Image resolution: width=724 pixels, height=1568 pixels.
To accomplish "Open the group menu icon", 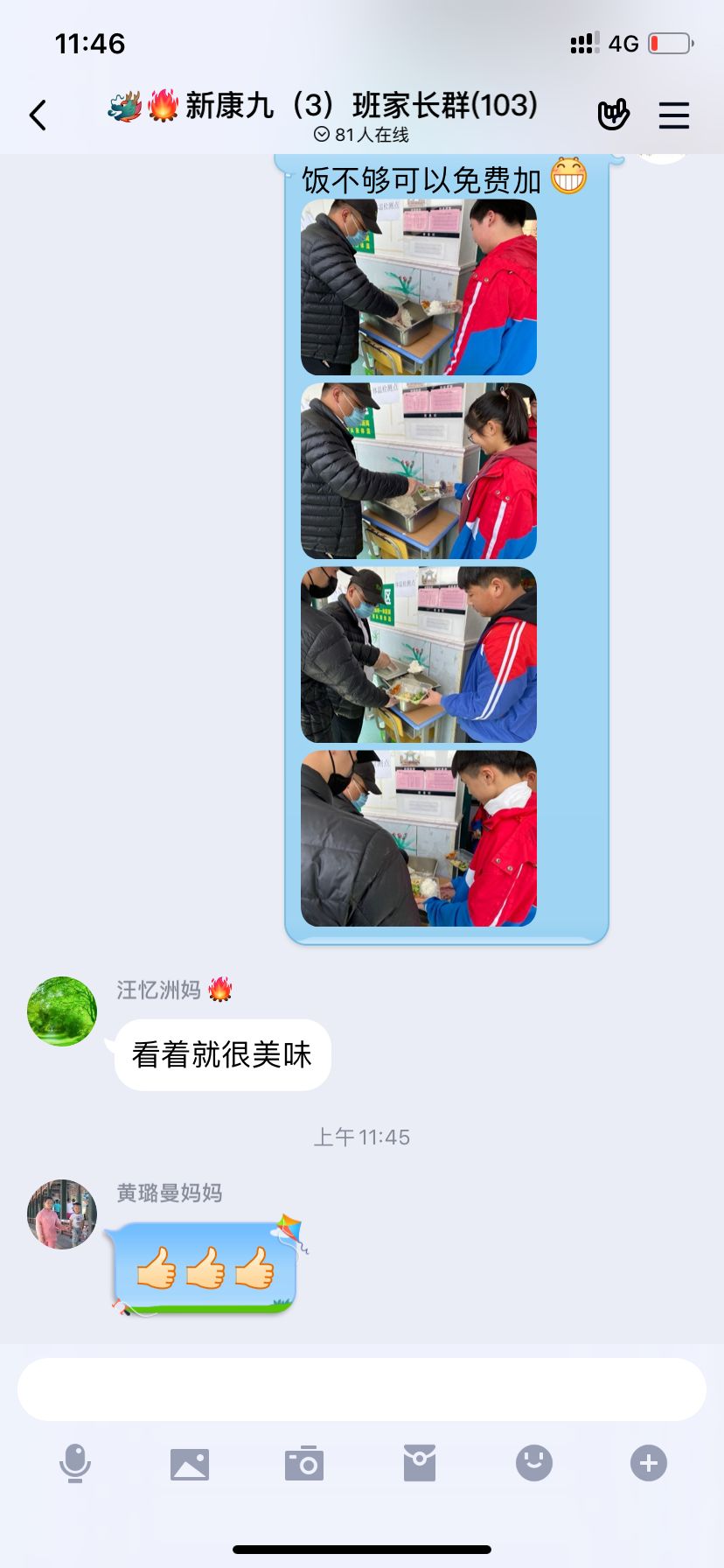I will [673, 115].
